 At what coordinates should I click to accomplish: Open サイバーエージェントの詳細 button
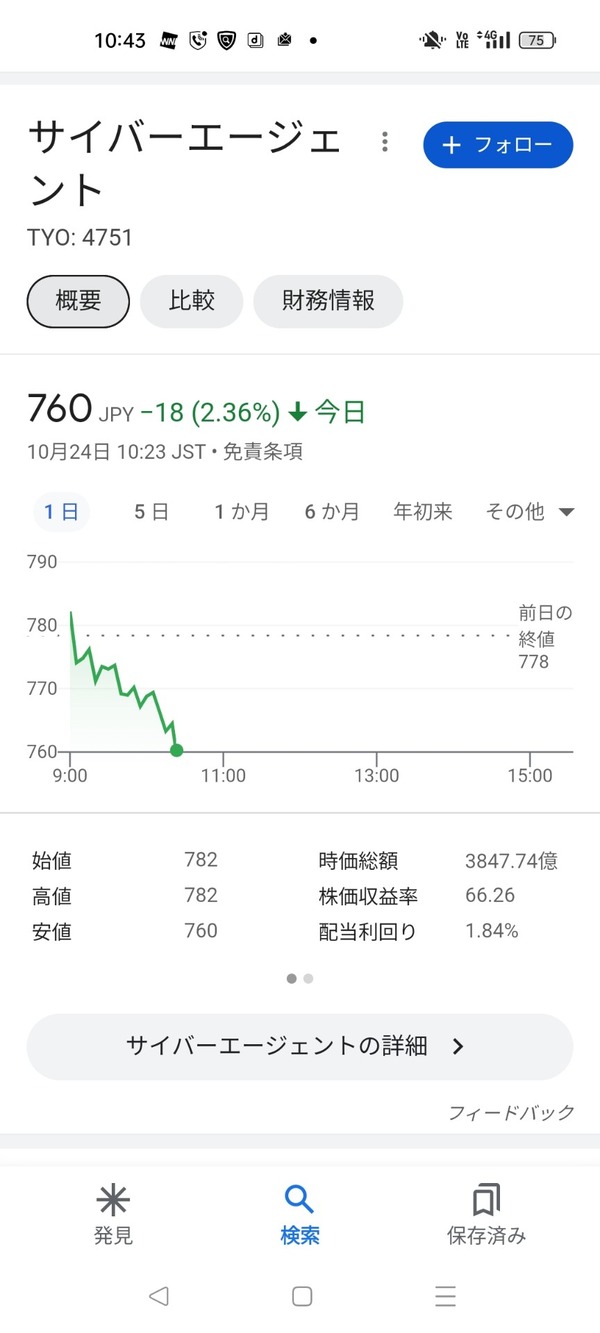tap(300, 1046)
